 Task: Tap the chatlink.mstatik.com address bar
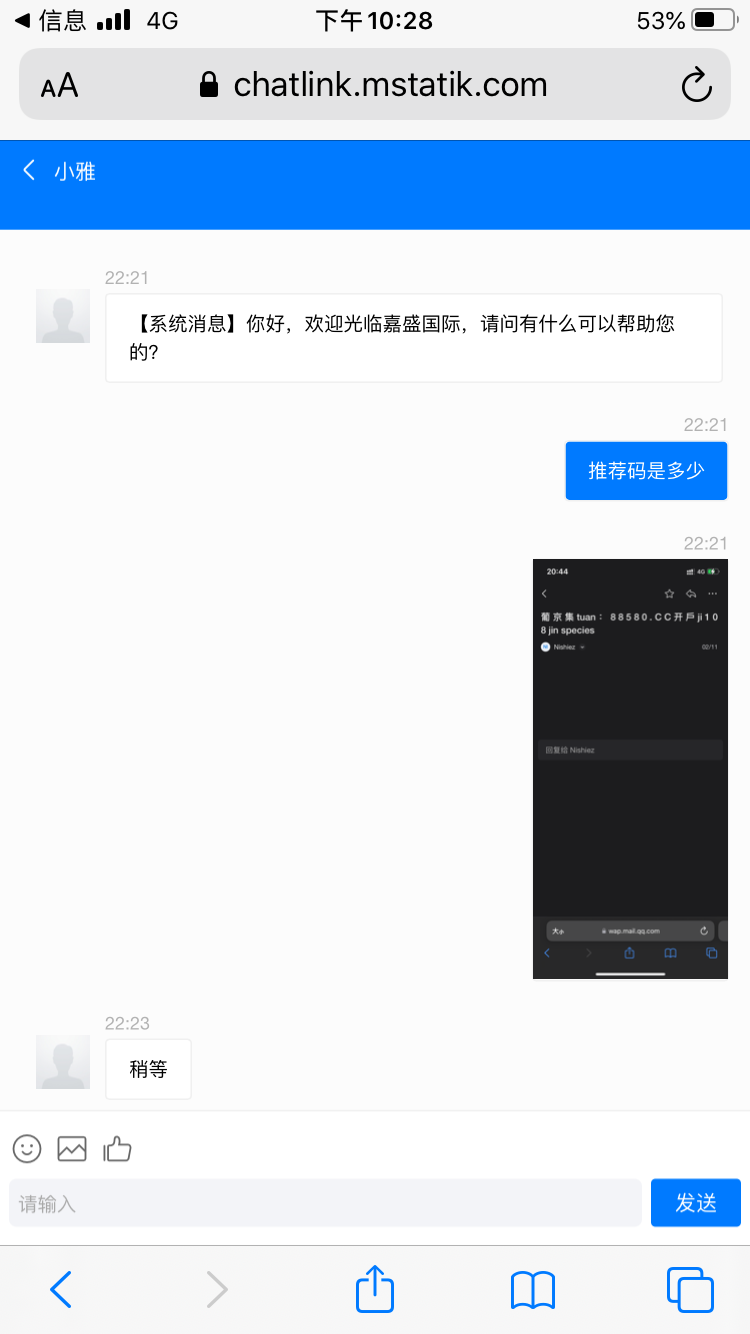(x=375, y=85)
